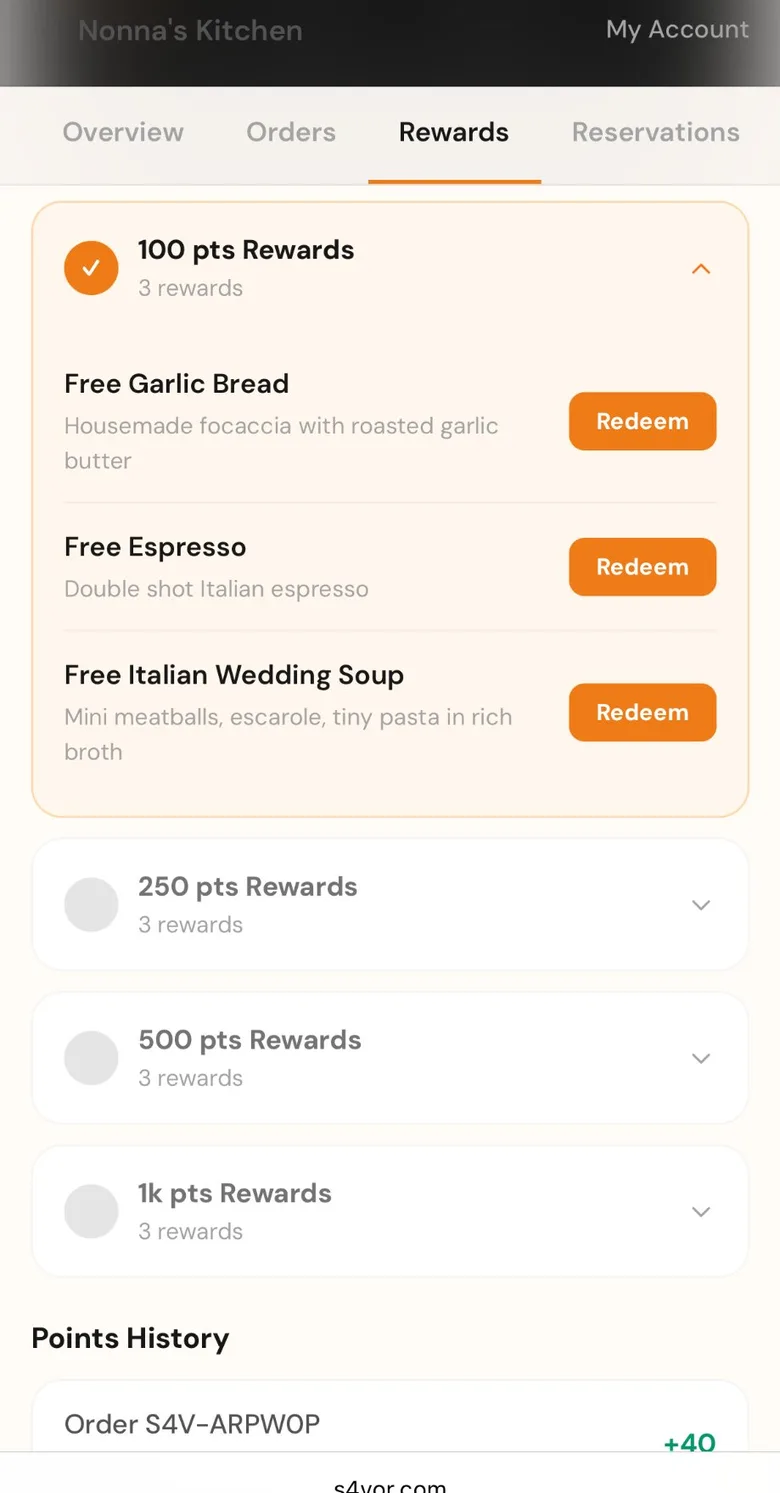780x1493 pixels.
Task: Redeem the Free Espresso reward
Action: (x=642, y=567)
